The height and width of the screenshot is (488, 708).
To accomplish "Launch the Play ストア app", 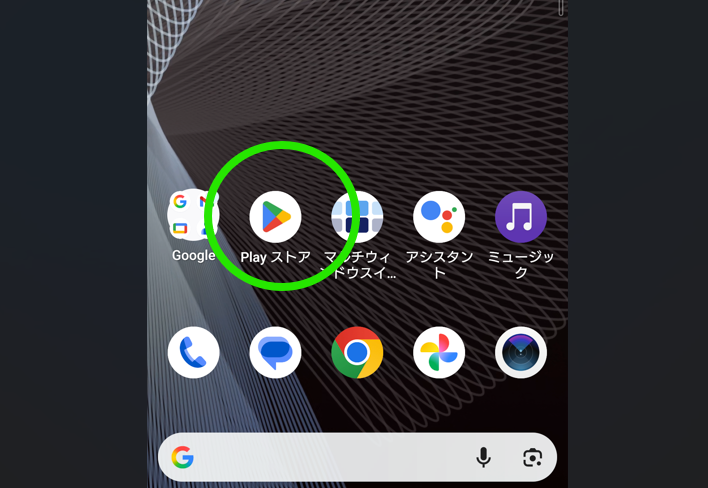I will pos(275,217).
